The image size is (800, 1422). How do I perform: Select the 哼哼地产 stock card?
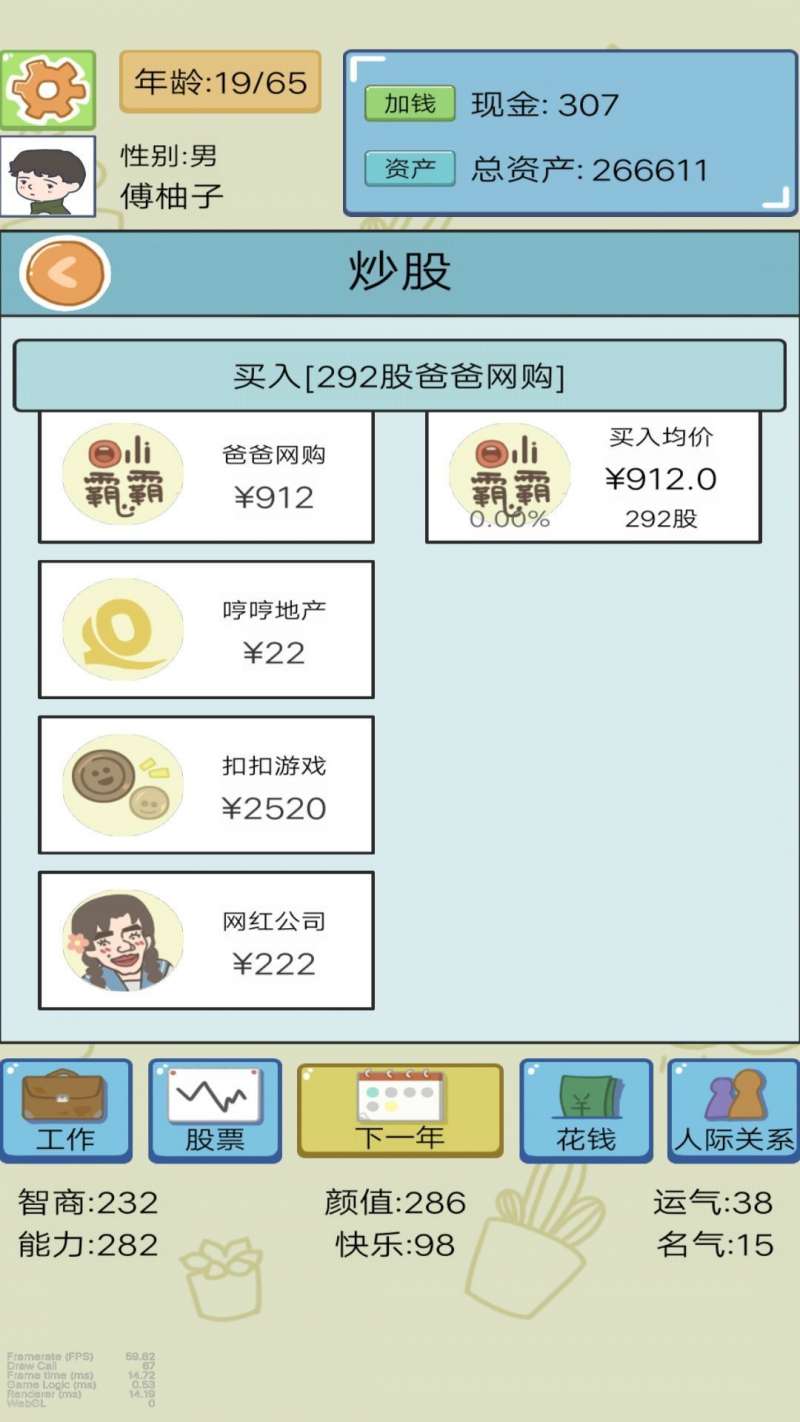(206, 629)
